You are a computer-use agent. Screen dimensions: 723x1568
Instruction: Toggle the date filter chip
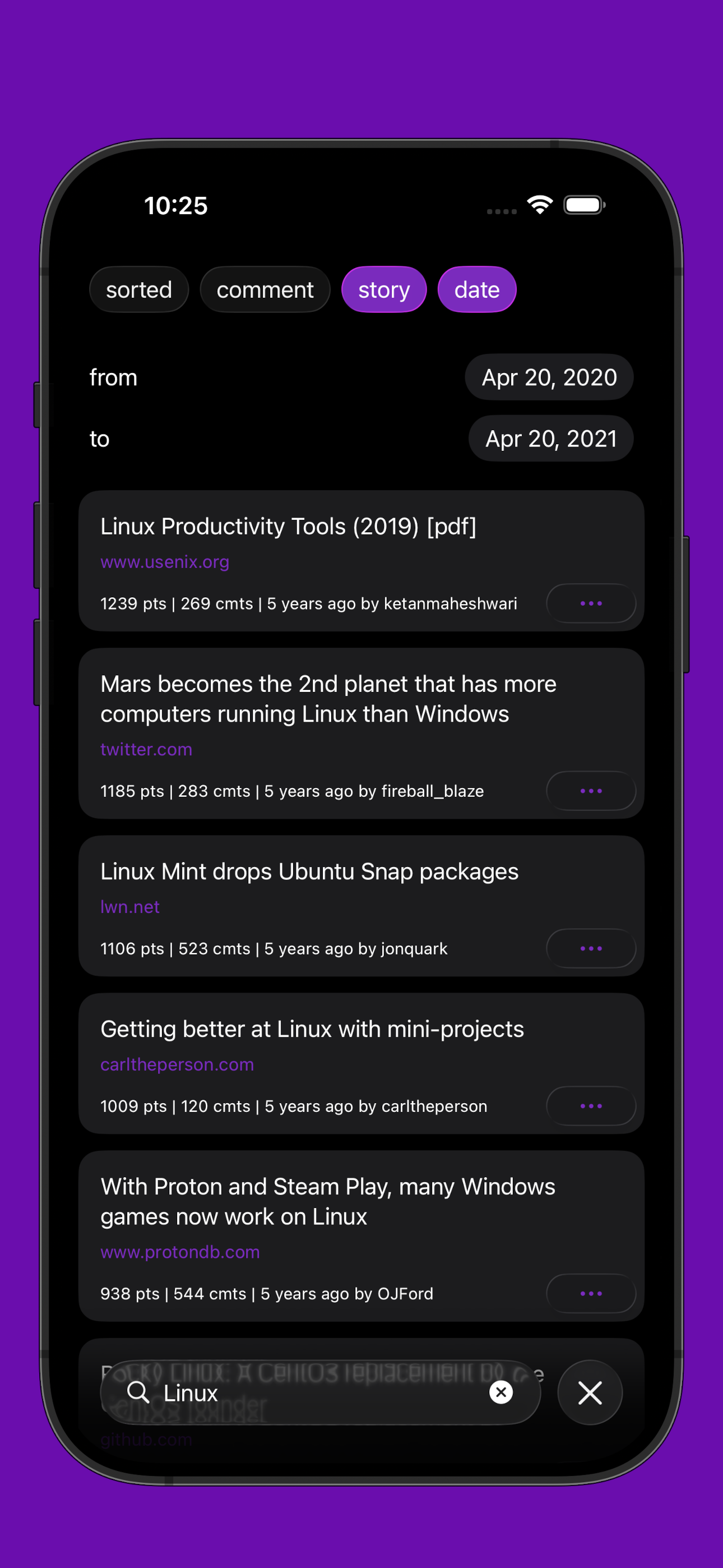[x=476, y=290]
